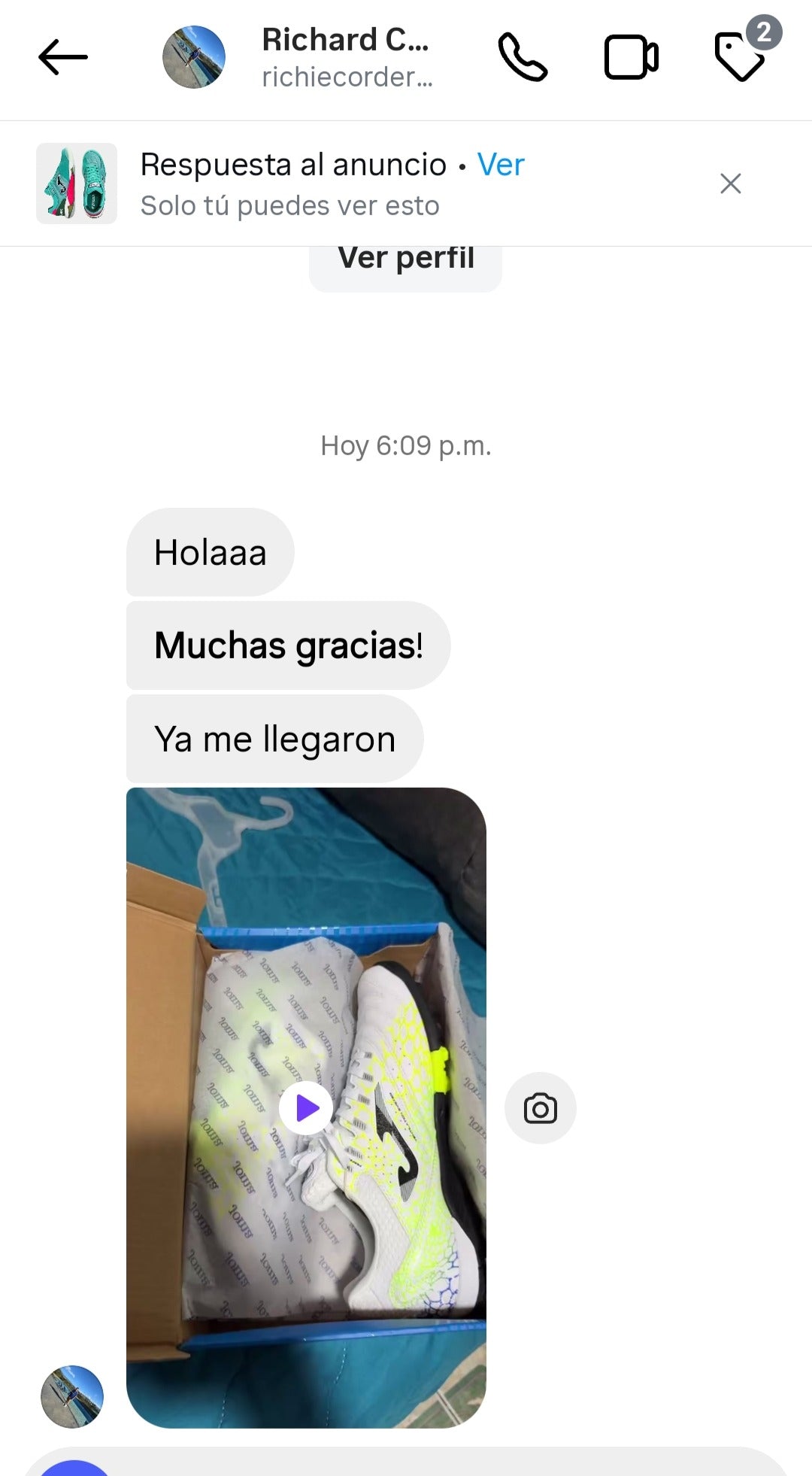The height and width of the screenshot is (1476, 812).
Task: Play the shoe box video message
Action: click(306, 1107)
